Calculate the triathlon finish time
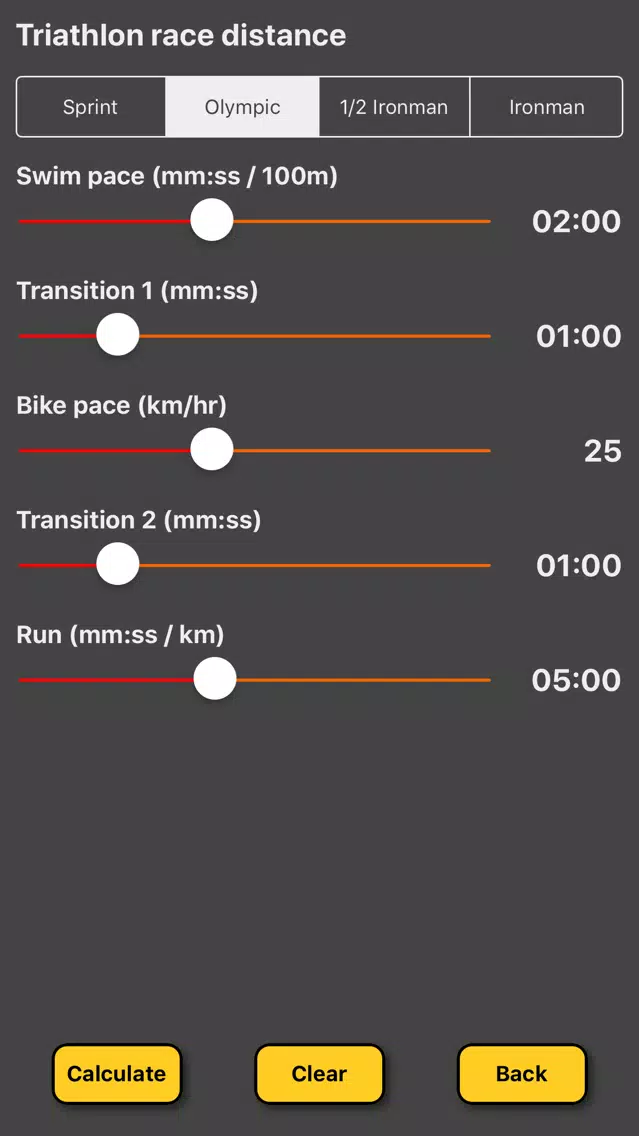Image resolution: width=639 pixels, height=1136 pixels. 117,1074
